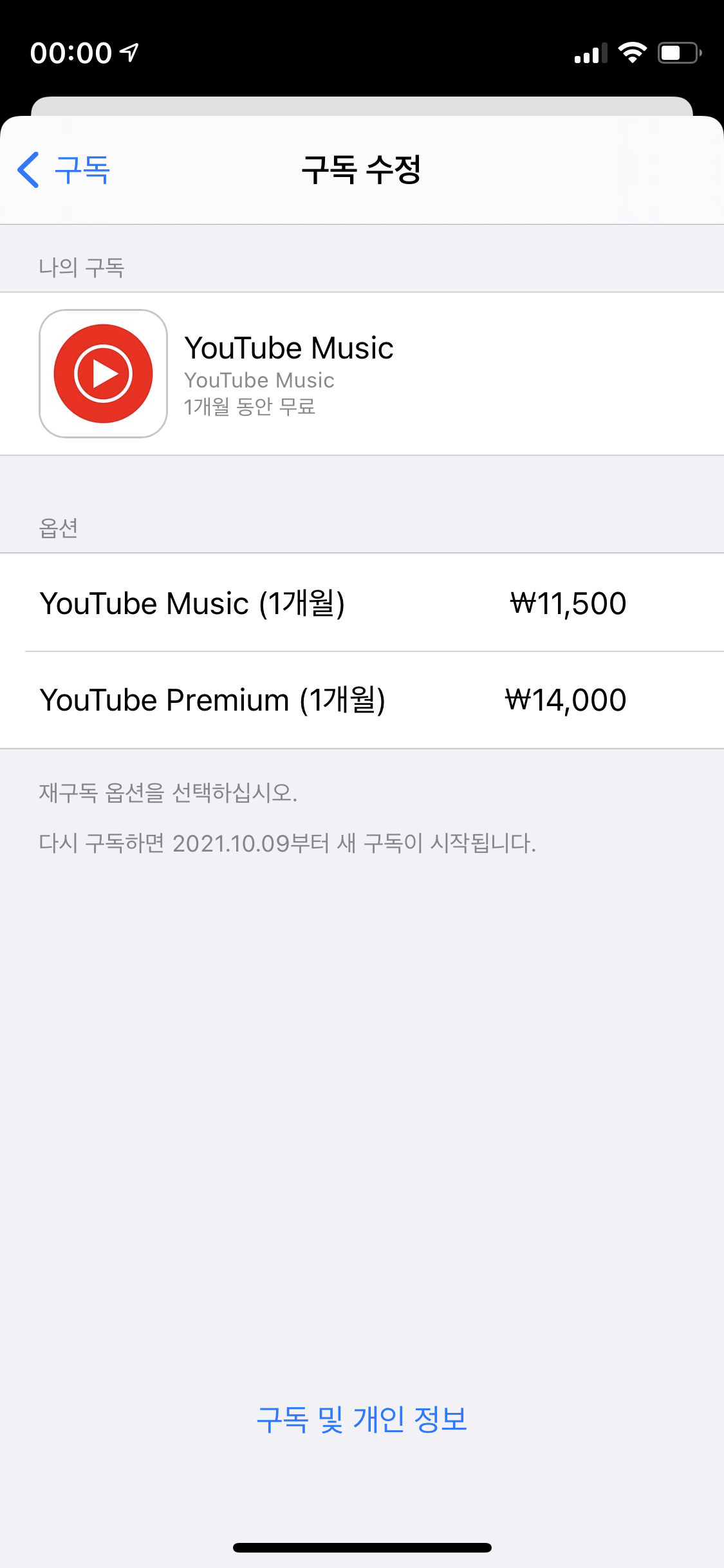Open the 구독 및 개인 정보 link
Image resolution: width=724 pixels, height=1568 pixels.
click(x=362, y=1419)
